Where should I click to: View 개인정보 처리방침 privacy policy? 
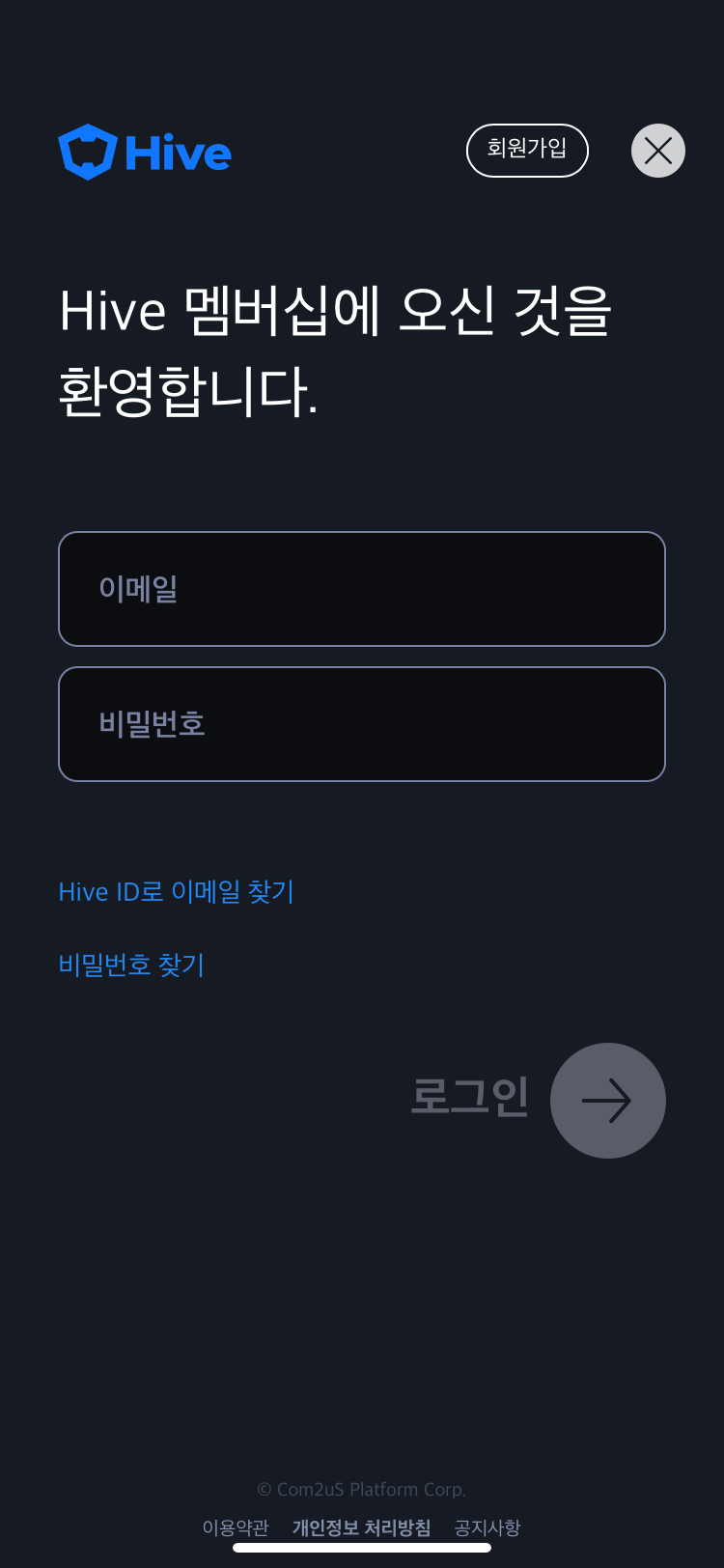362,1527
